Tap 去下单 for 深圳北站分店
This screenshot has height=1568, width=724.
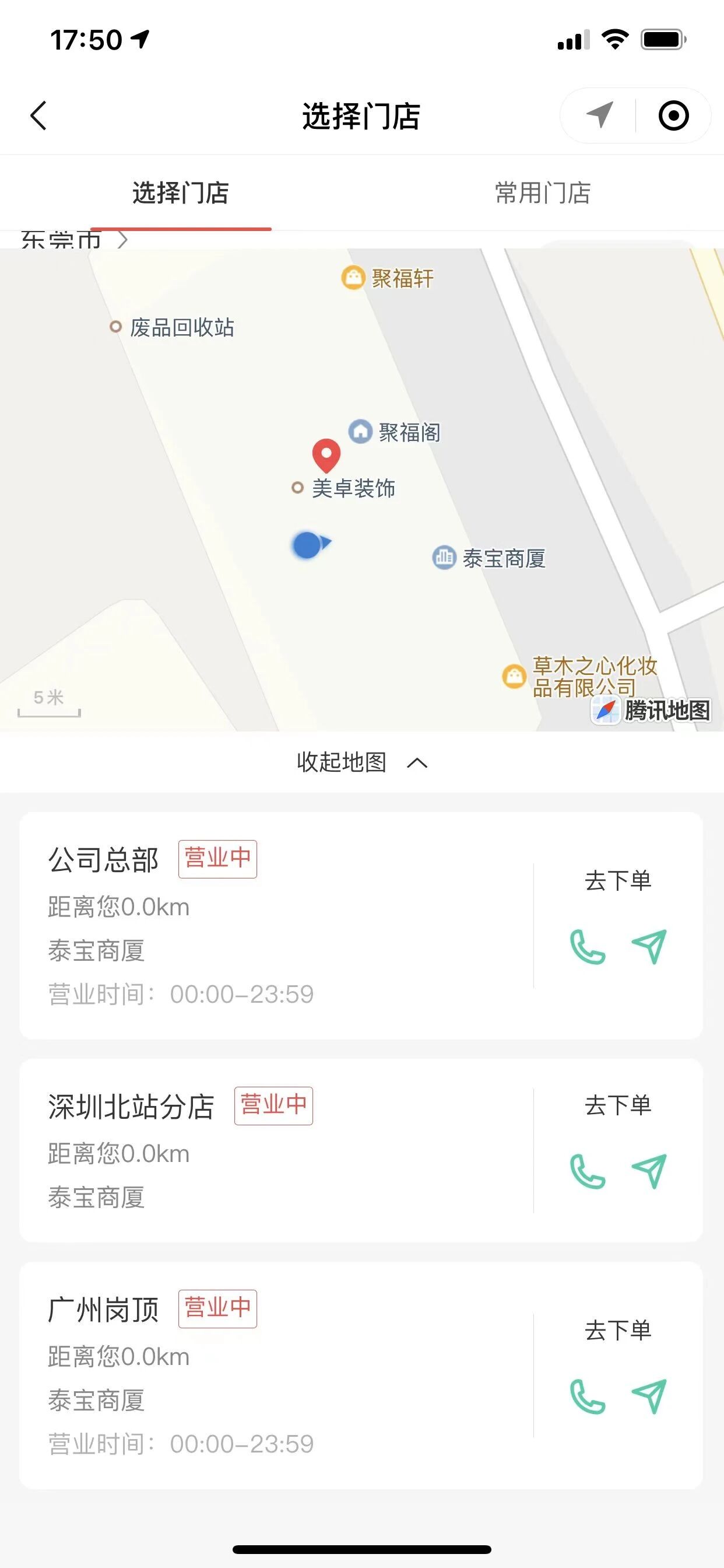(618, 1105)
